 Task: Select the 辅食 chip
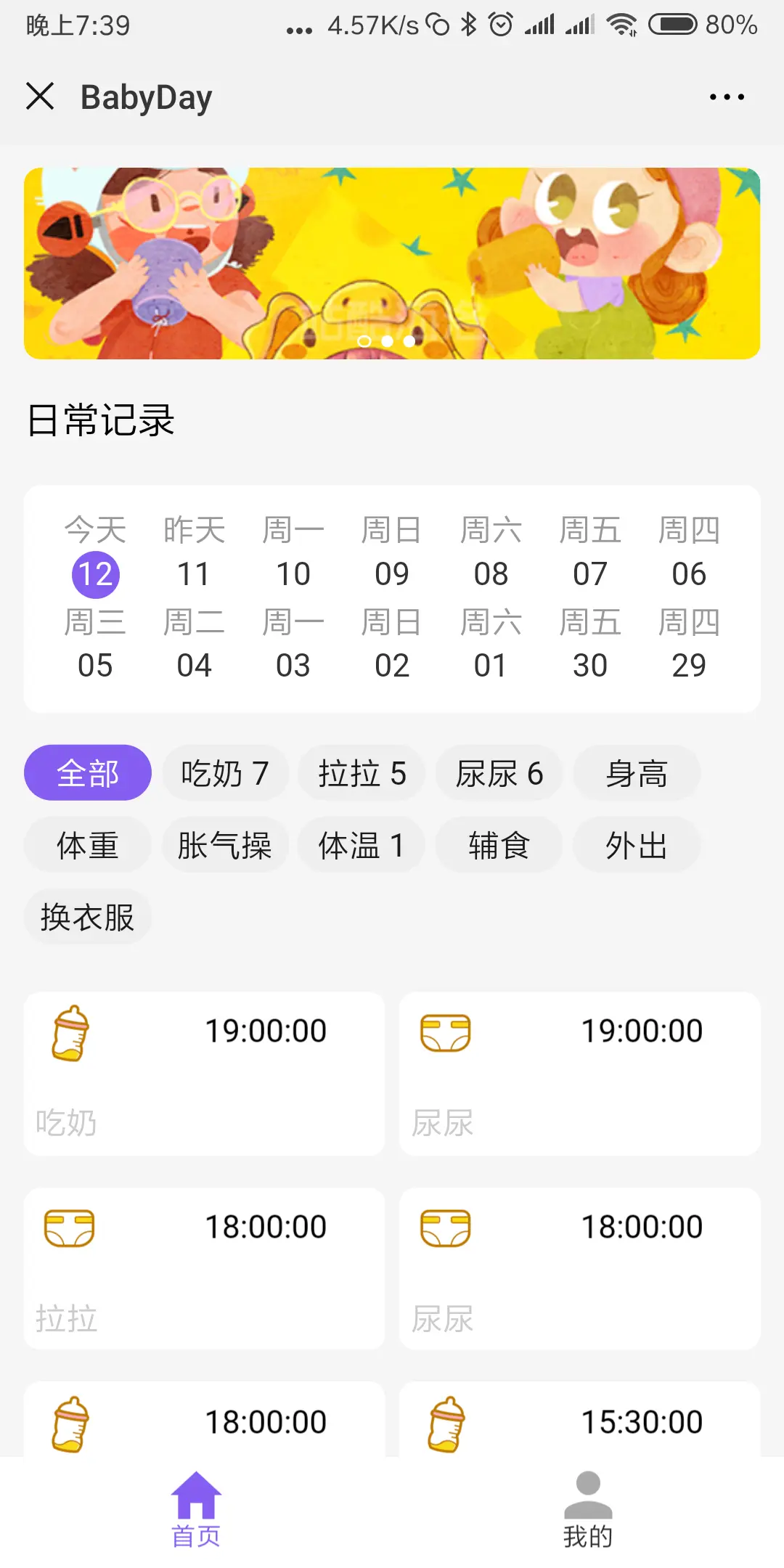[499, 845]
